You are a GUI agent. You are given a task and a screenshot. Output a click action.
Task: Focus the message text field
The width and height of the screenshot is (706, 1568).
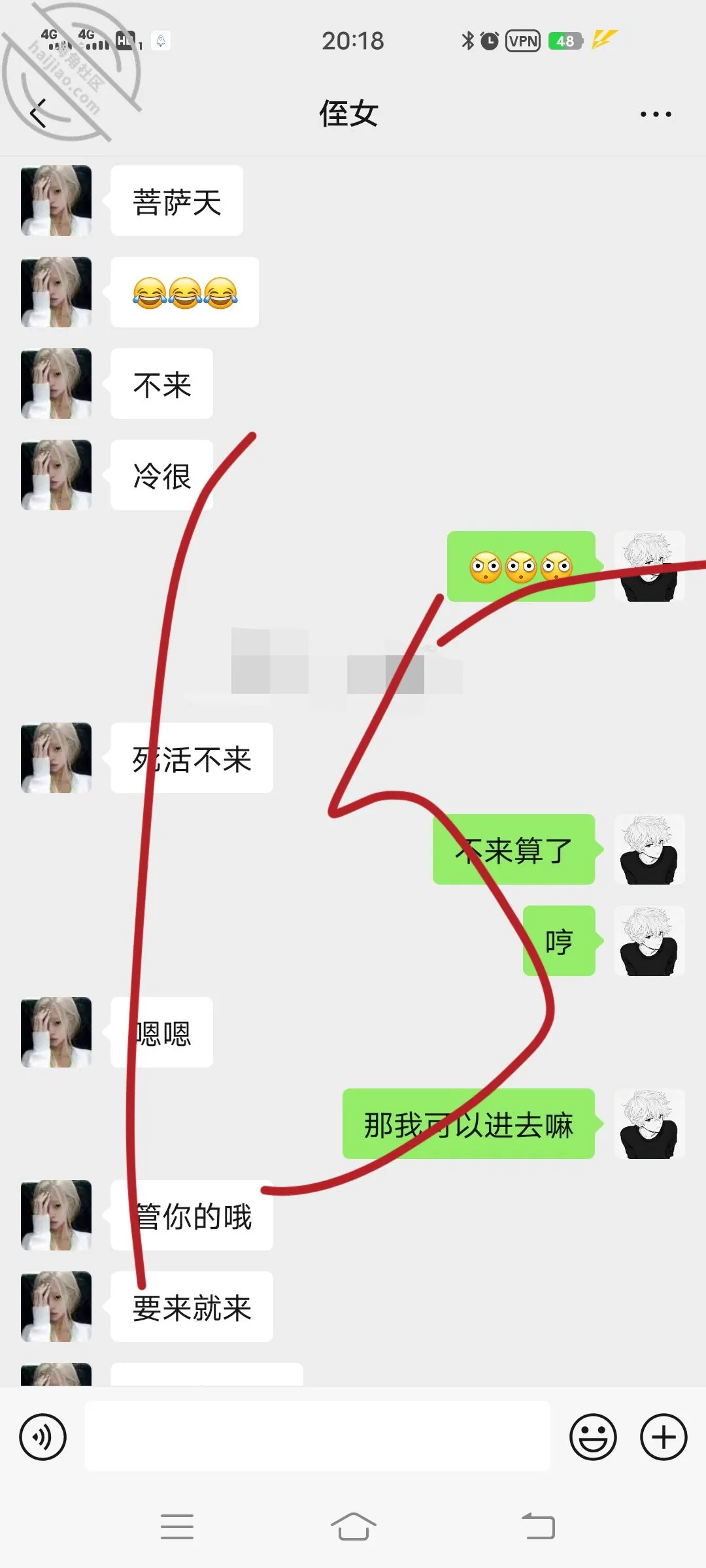tap(317, 1436)
